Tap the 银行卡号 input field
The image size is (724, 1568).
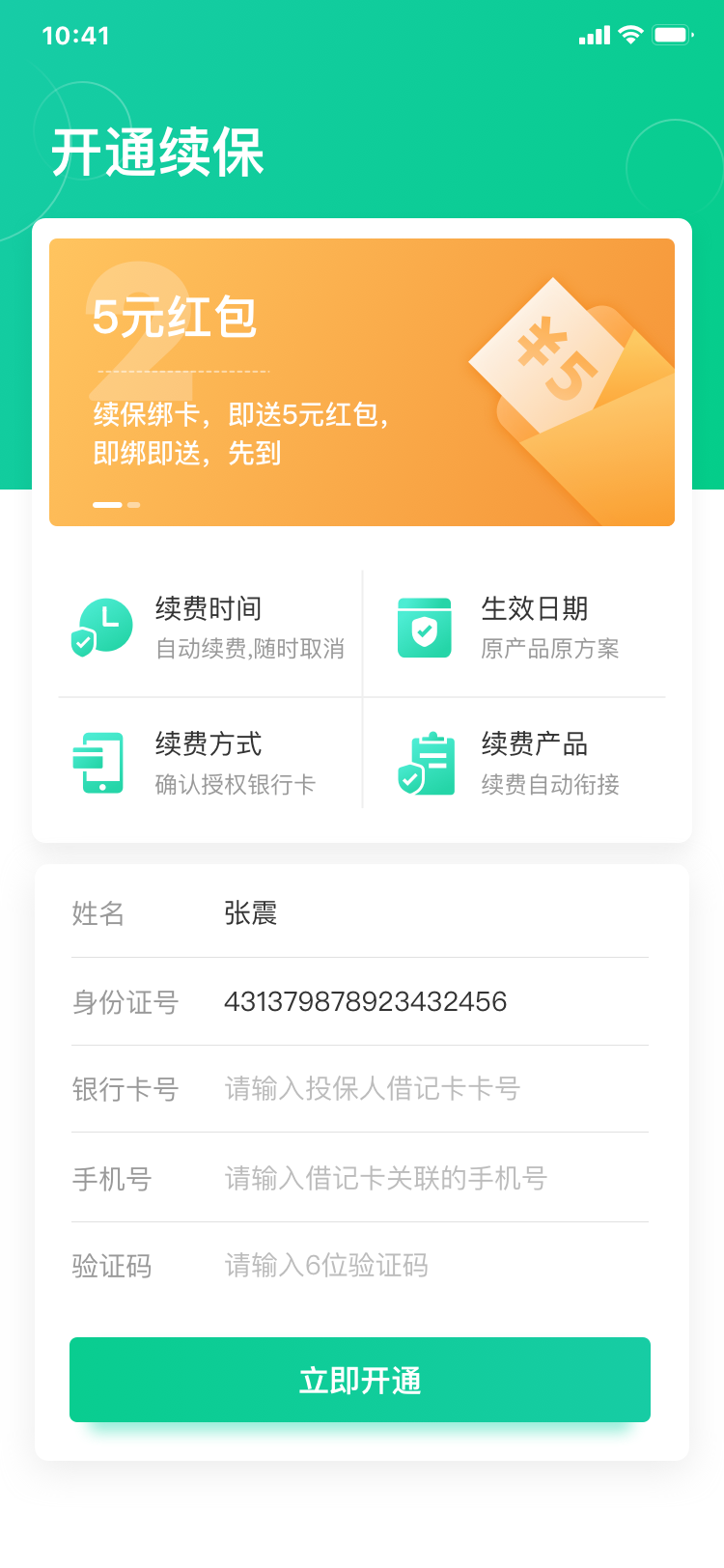tap(436, 1089)
